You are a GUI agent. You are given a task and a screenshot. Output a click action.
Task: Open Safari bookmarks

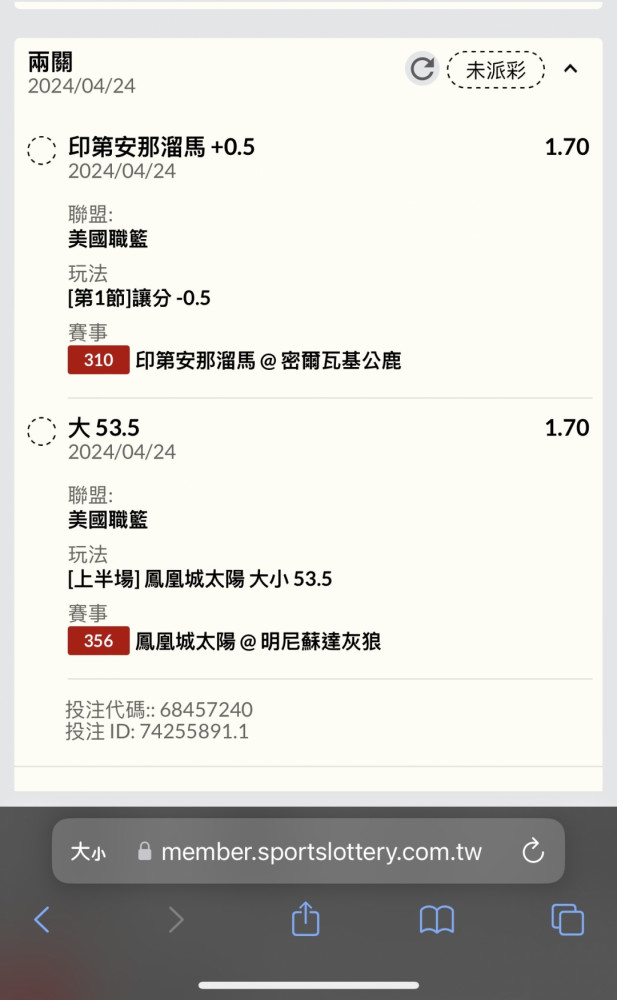click(x=436, y=920)
